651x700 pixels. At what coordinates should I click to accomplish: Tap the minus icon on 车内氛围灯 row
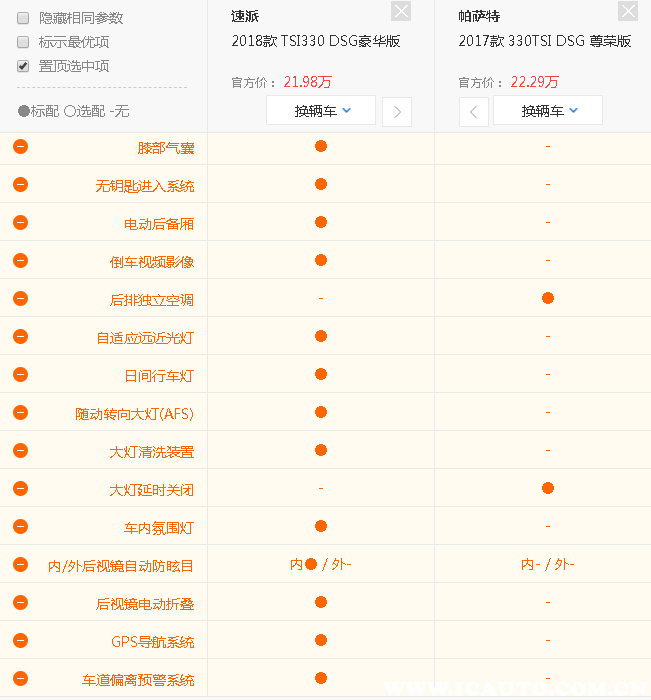coord(20,527)
